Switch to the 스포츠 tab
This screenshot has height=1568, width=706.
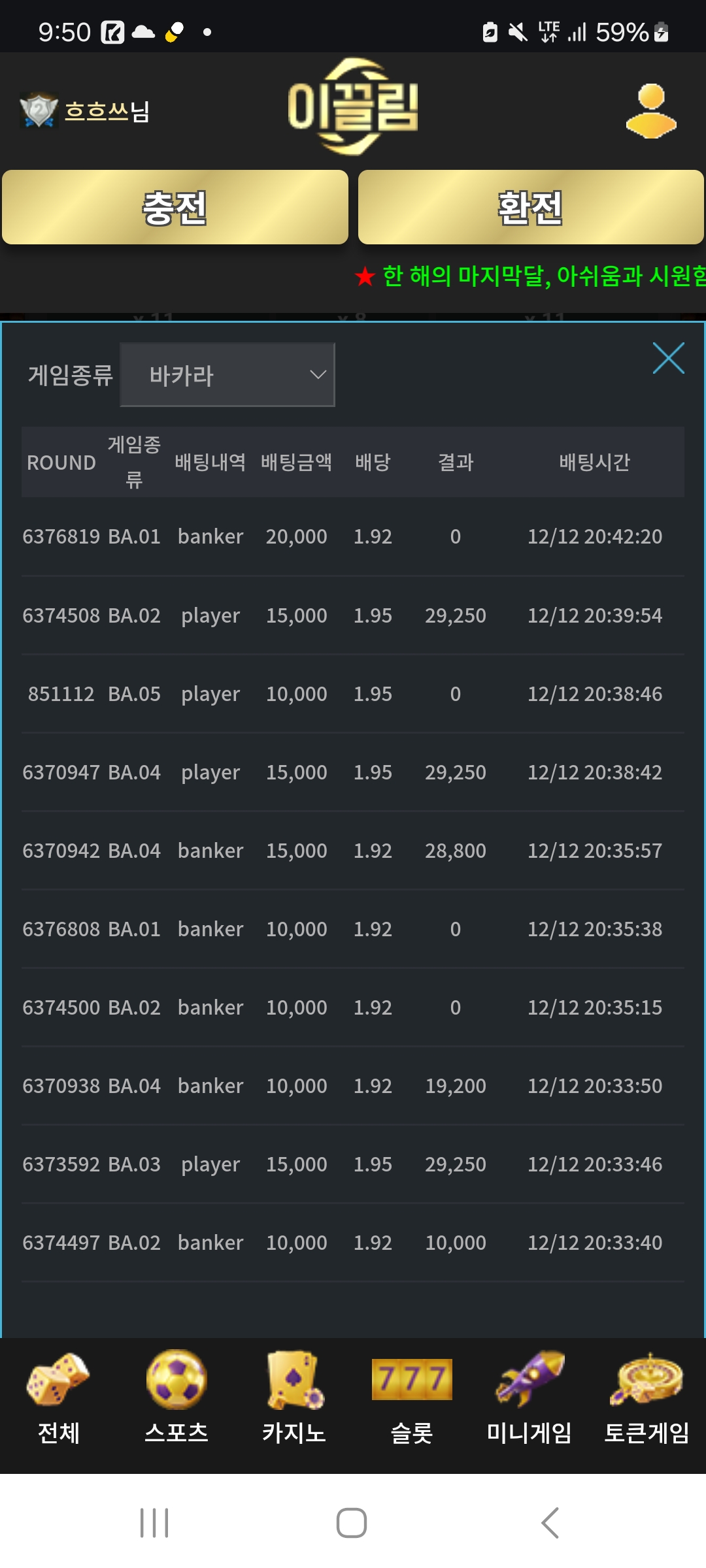pos(176,1398)
